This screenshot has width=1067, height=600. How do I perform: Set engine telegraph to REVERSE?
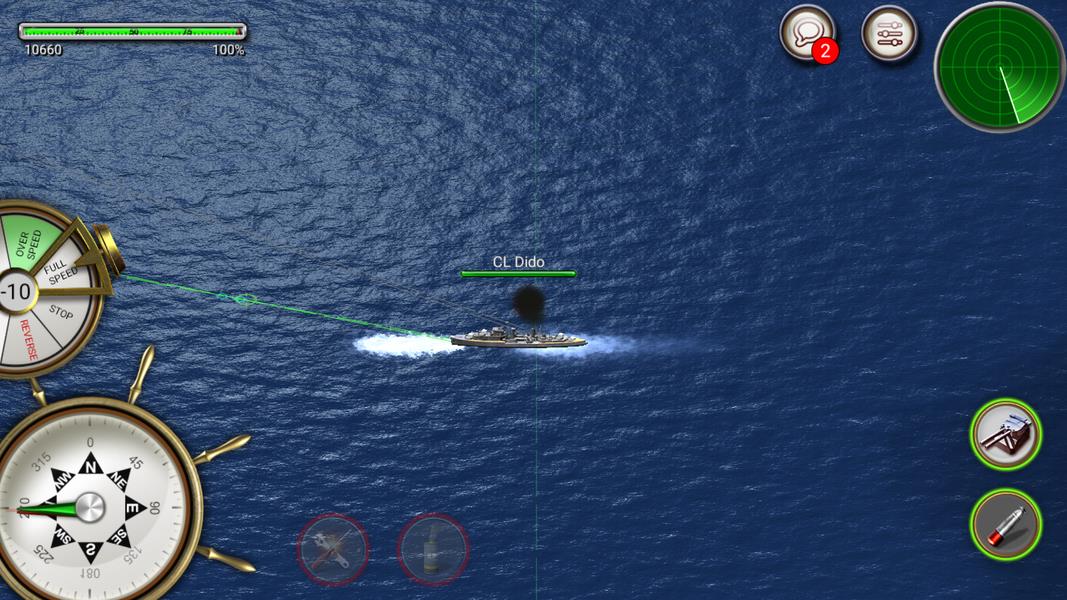coord(31,341)
